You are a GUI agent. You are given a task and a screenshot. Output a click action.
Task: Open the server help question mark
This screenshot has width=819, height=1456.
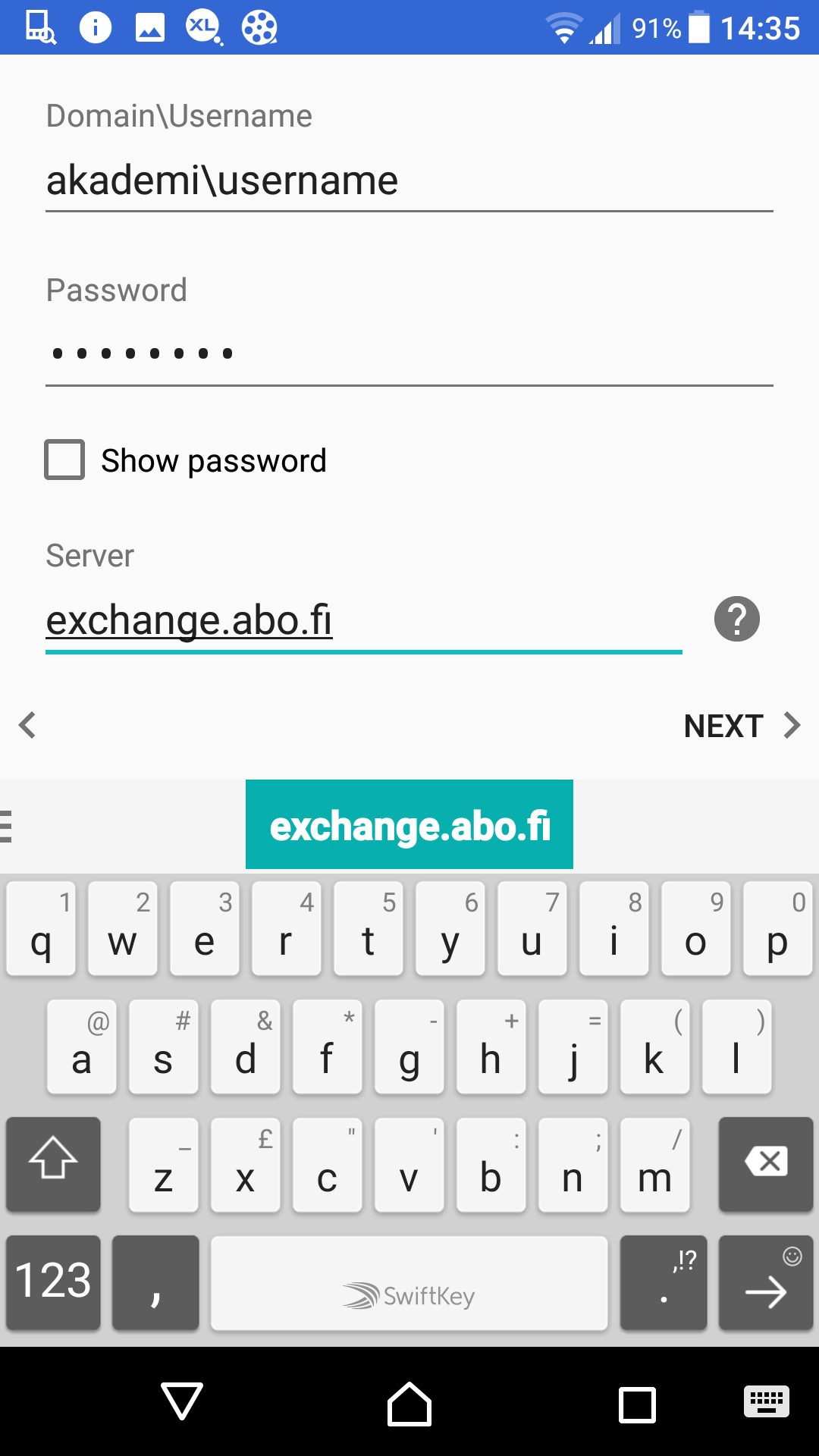click(737, 619)
